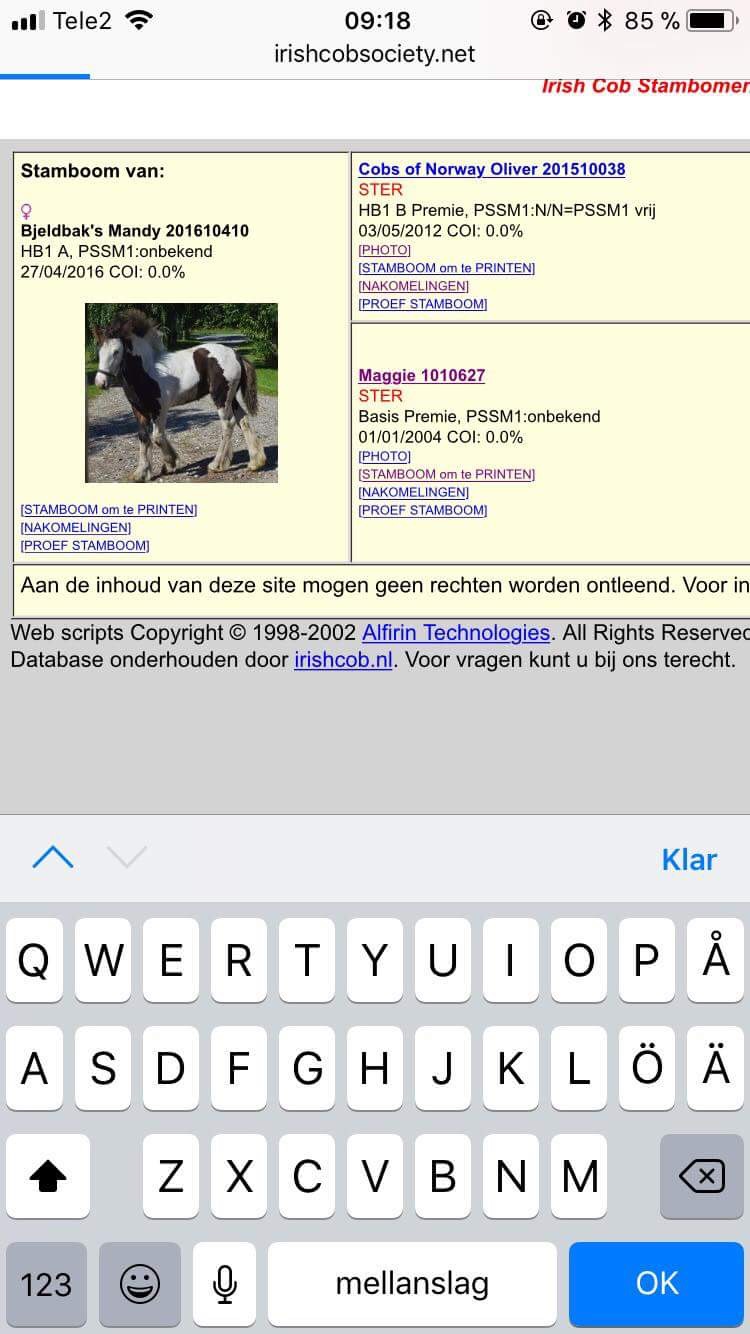The width and height of the screenshot is (750, 1334).
Task: Open the Maggie 1010627 pedigree link
Action: pyautogui.click(x=421, y=375)
